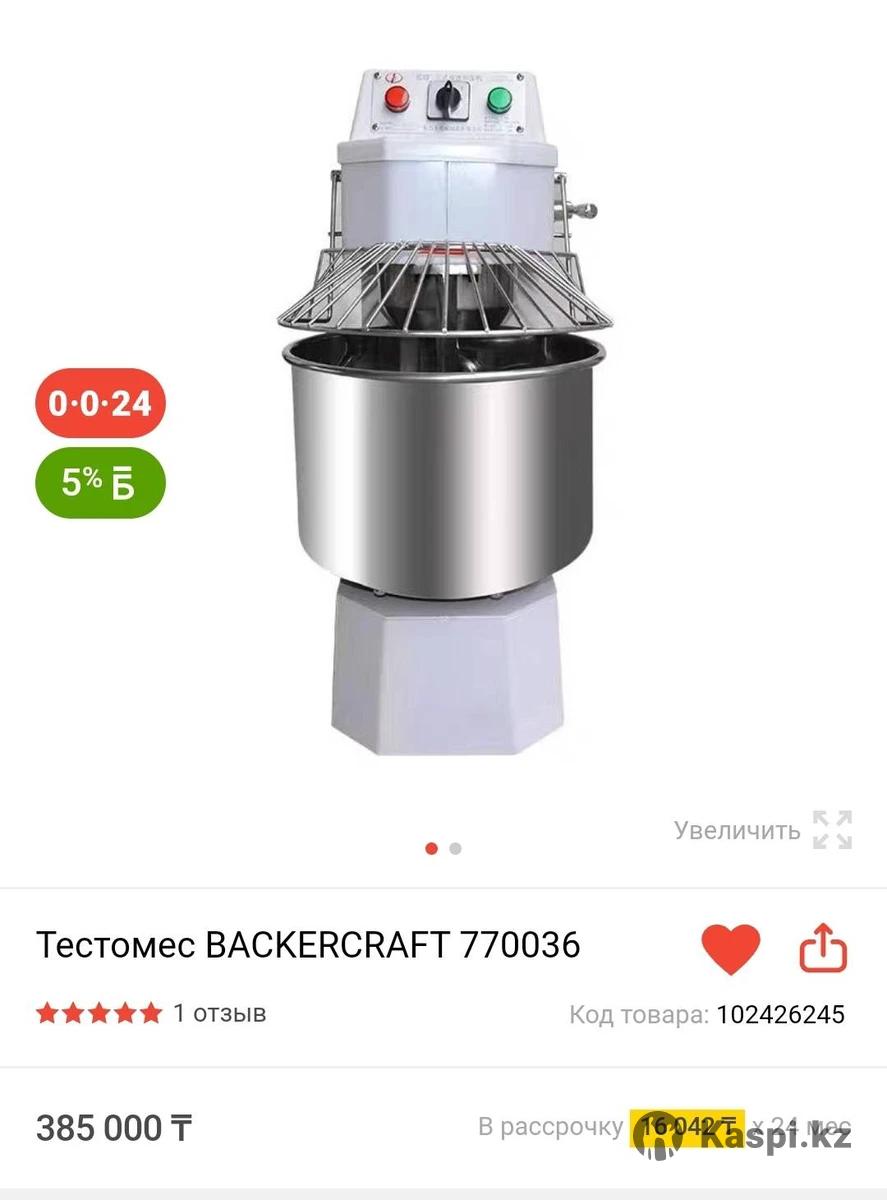Open the 1 отзыв reviews
887x1200 pixels.
[x=219, y=1013]
